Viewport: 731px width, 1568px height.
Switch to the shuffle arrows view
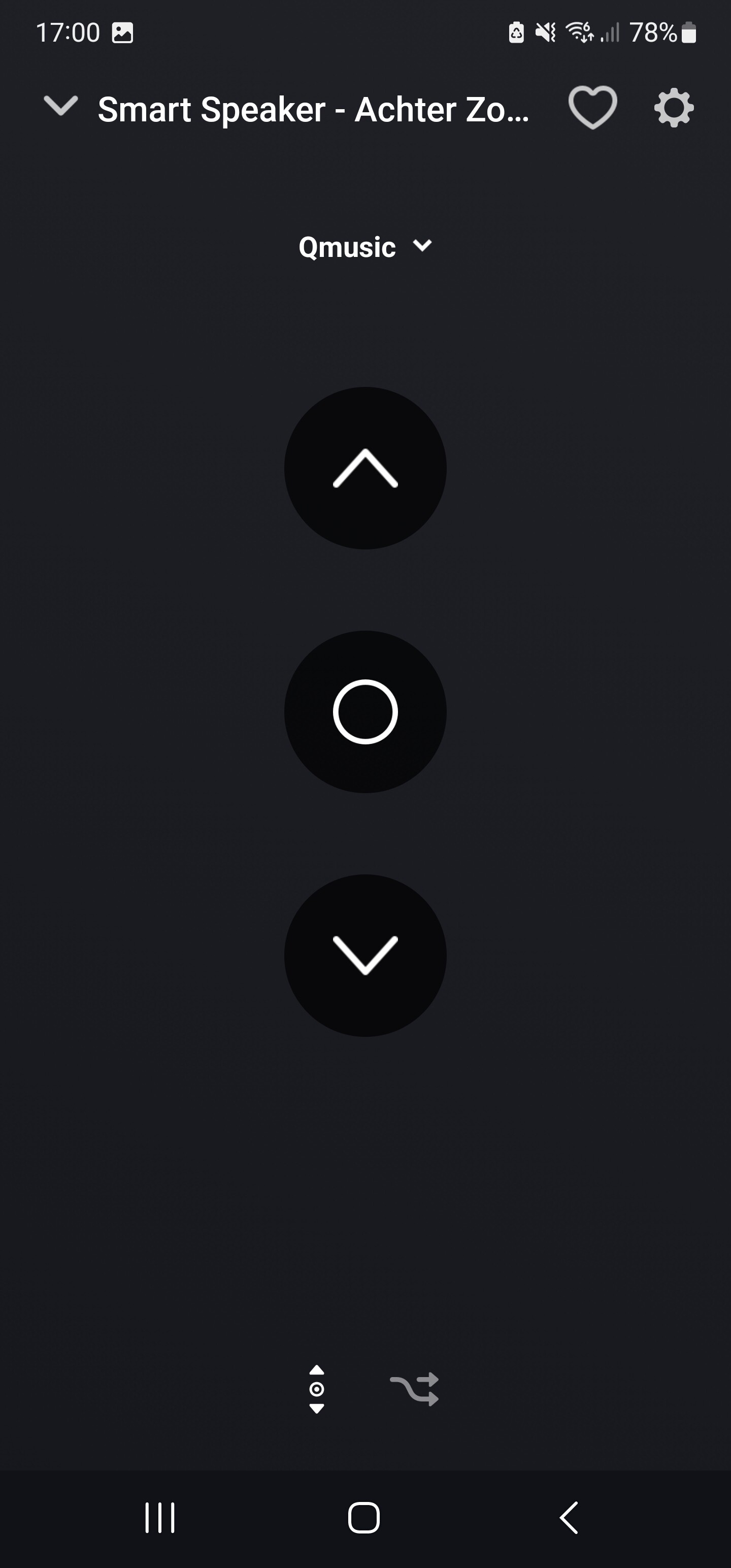point(415,1389)
